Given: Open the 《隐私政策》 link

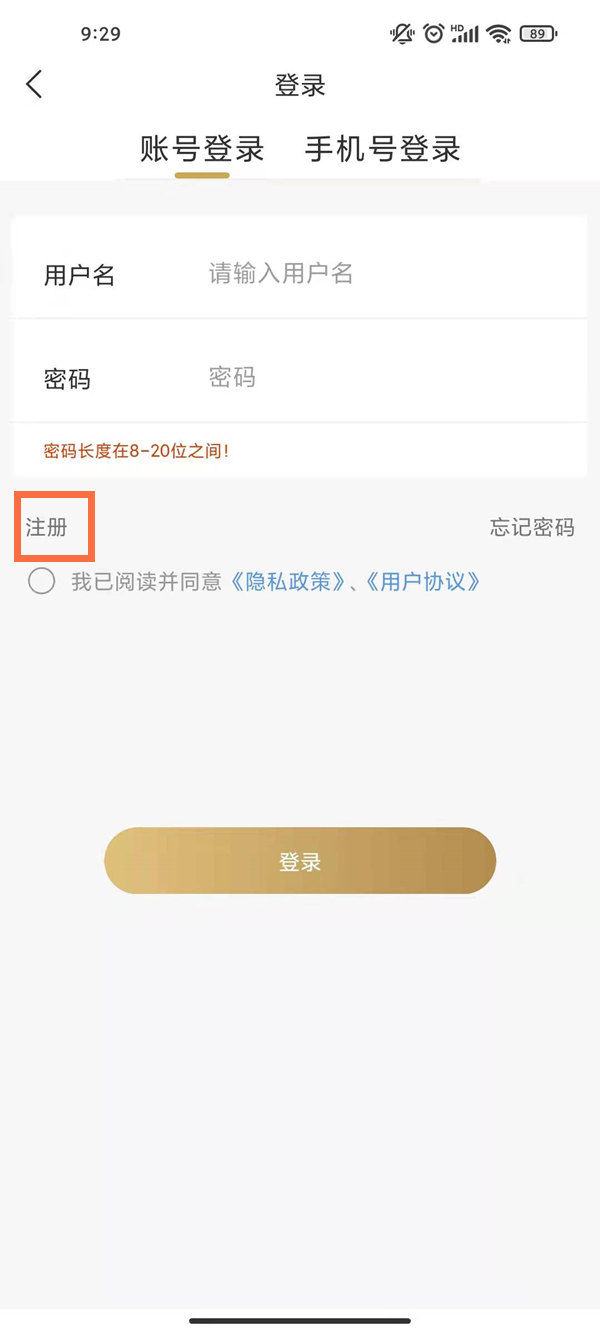Looking at the screenshot, I should (x=288, y=581).
